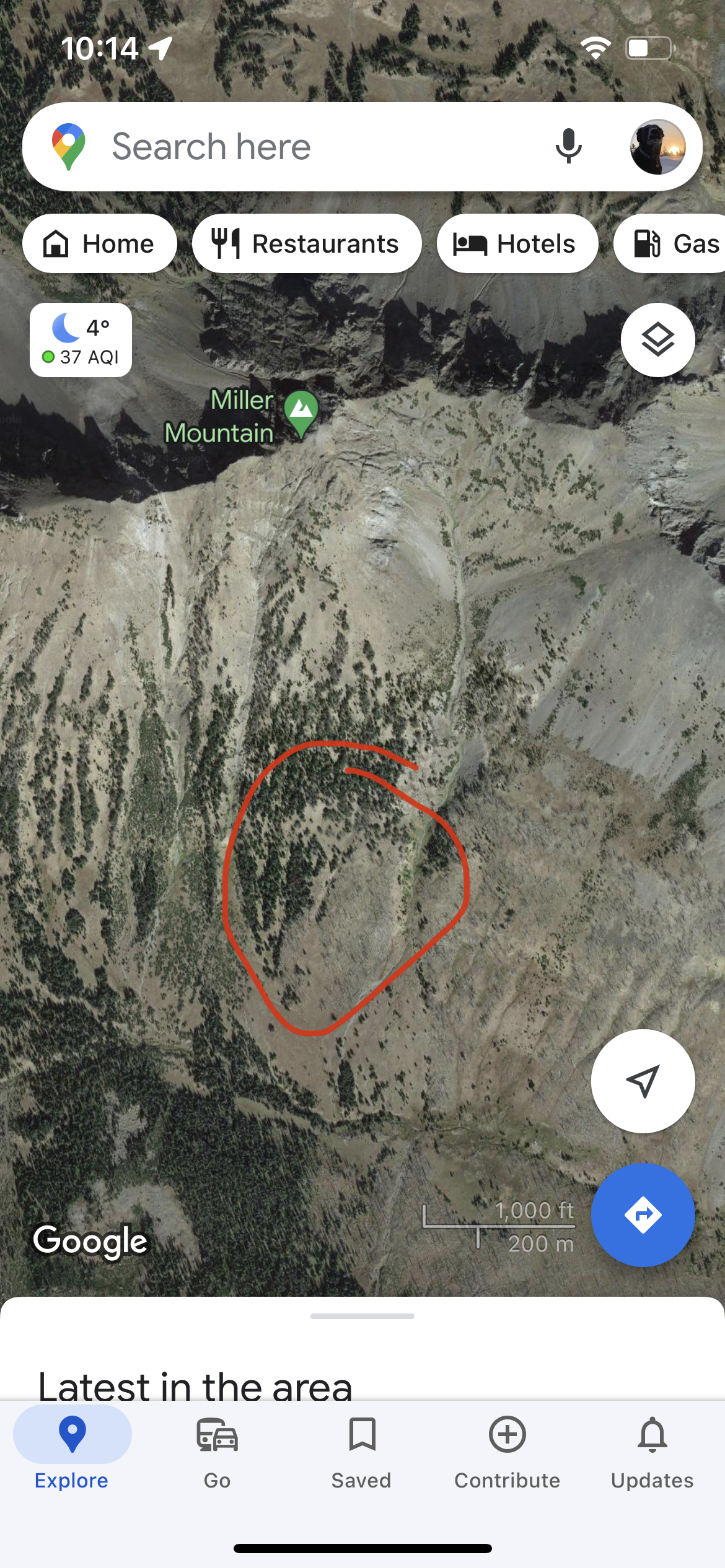The height and width of the screenshot is (1568, 725).
Task: Filter by Restaurants chip
Action: click(307, 244)
